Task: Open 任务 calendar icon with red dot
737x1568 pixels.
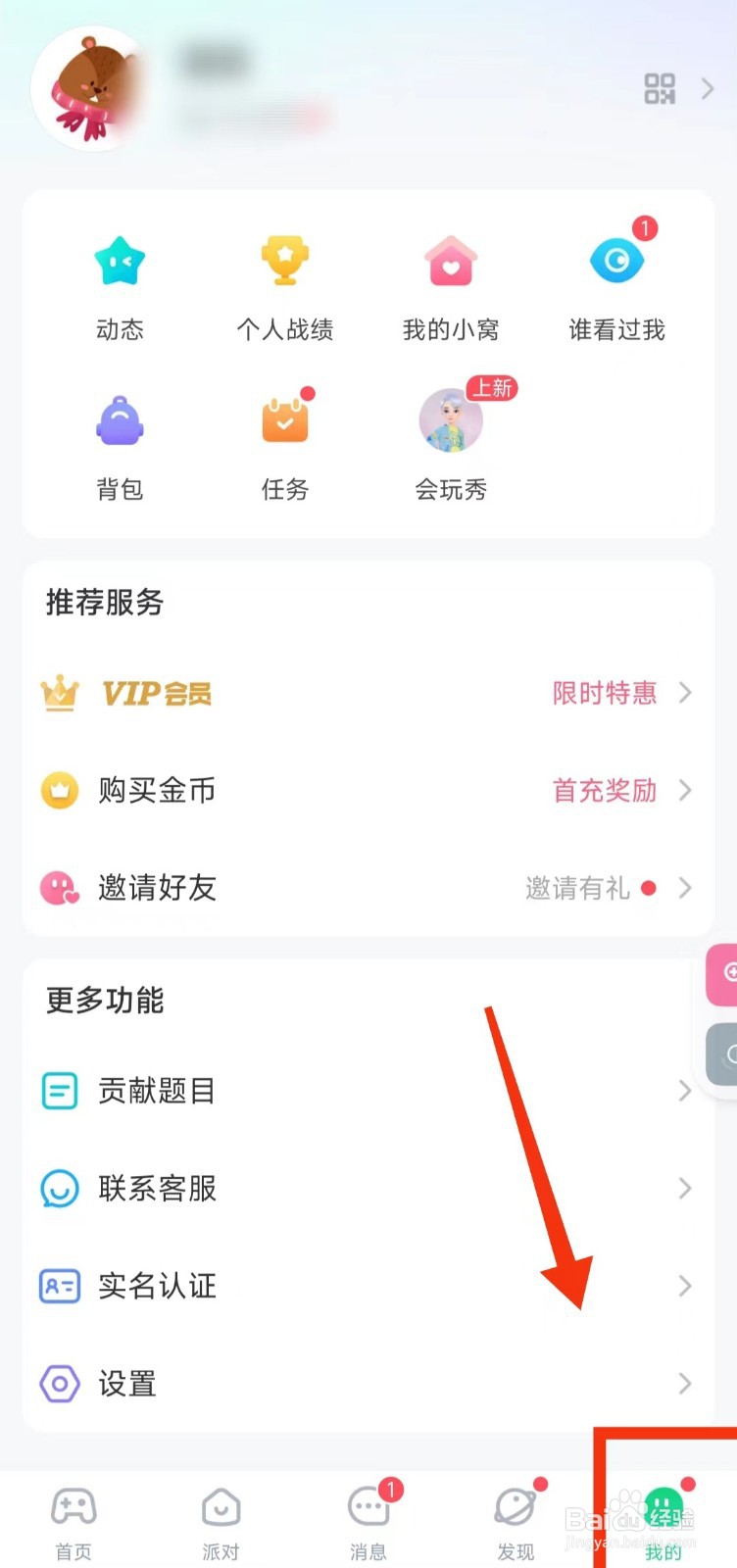Action: tap(284, 441)
